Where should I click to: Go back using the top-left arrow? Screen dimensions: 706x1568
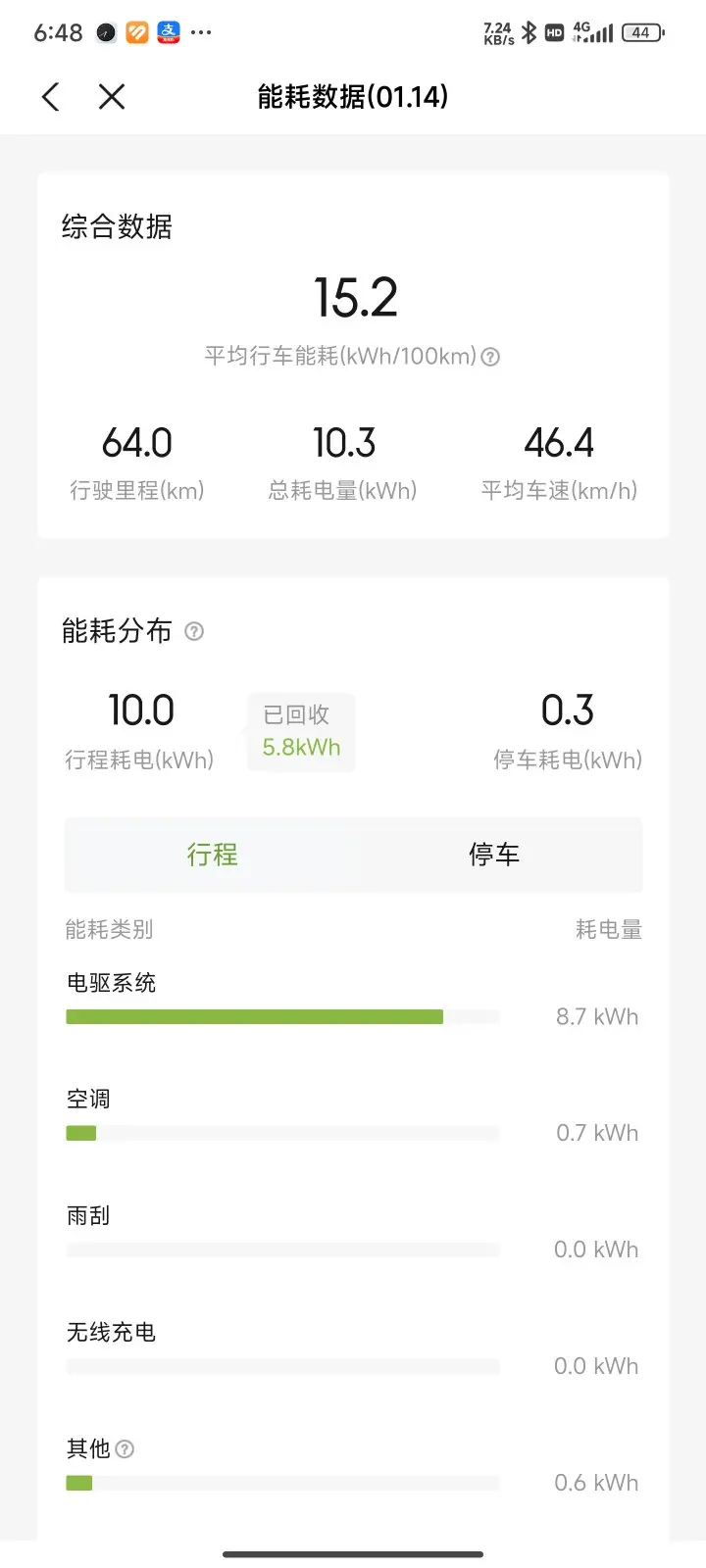tap(51, 96)
